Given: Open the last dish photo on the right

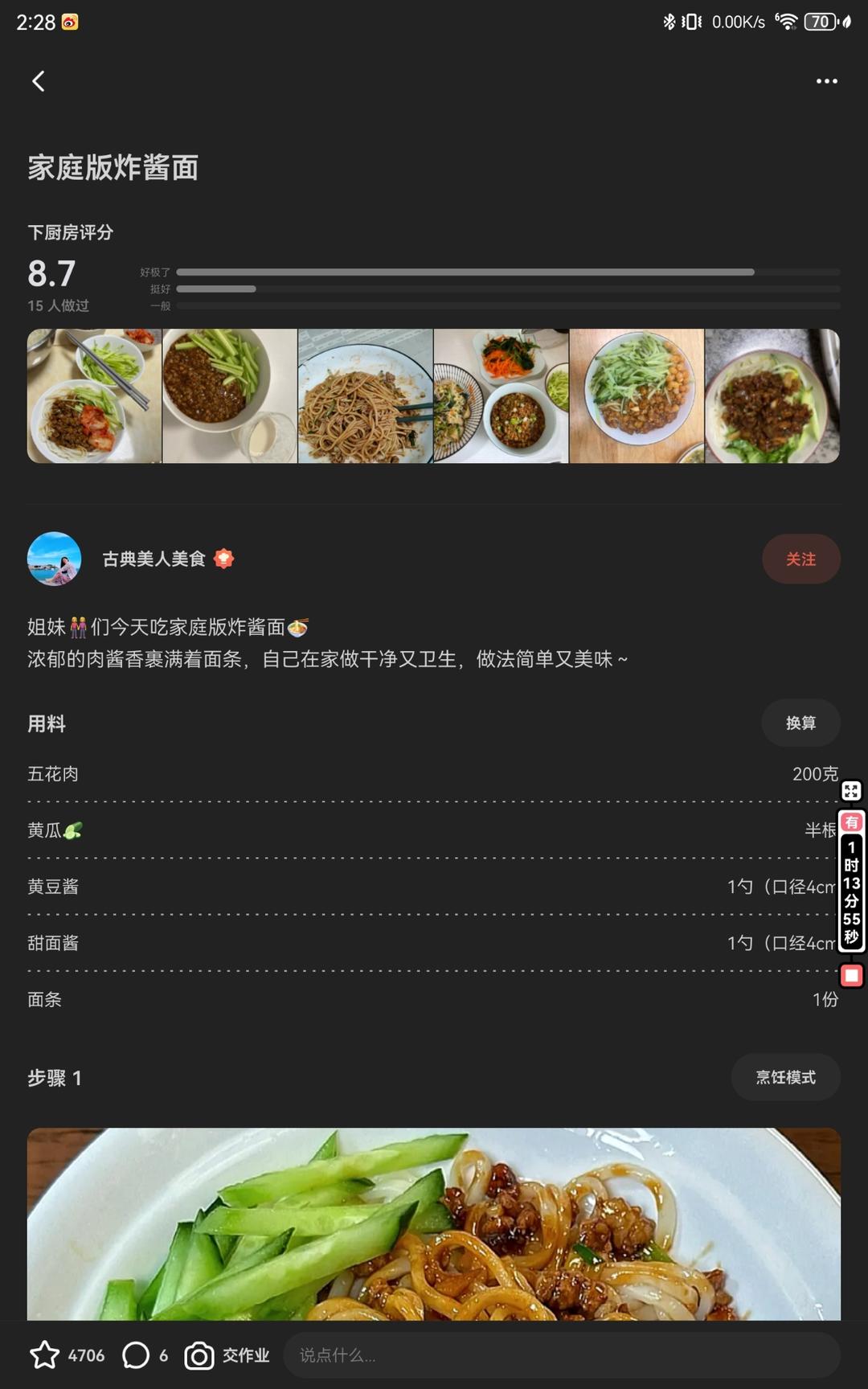Looking at the screenshot, I should point(772,395).
